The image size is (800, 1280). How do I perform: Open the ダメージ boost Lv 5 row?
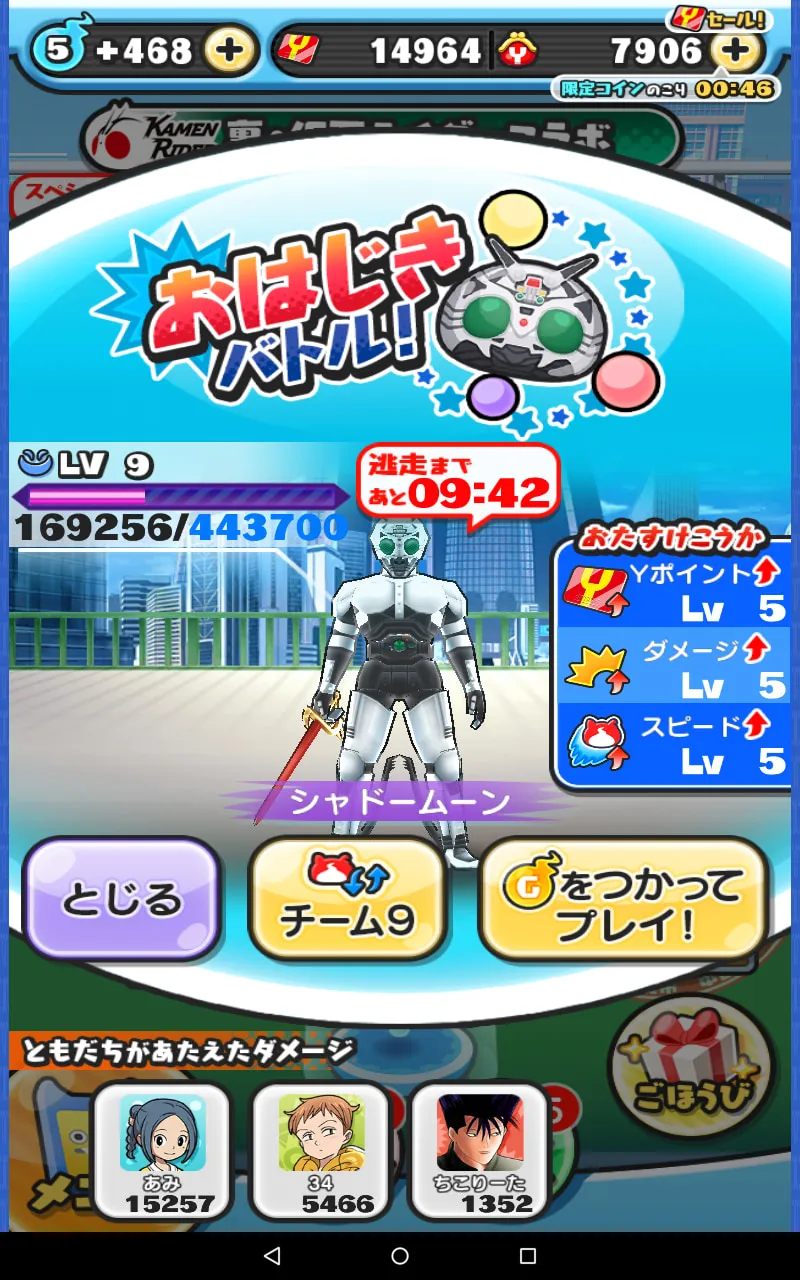point(674,666)
